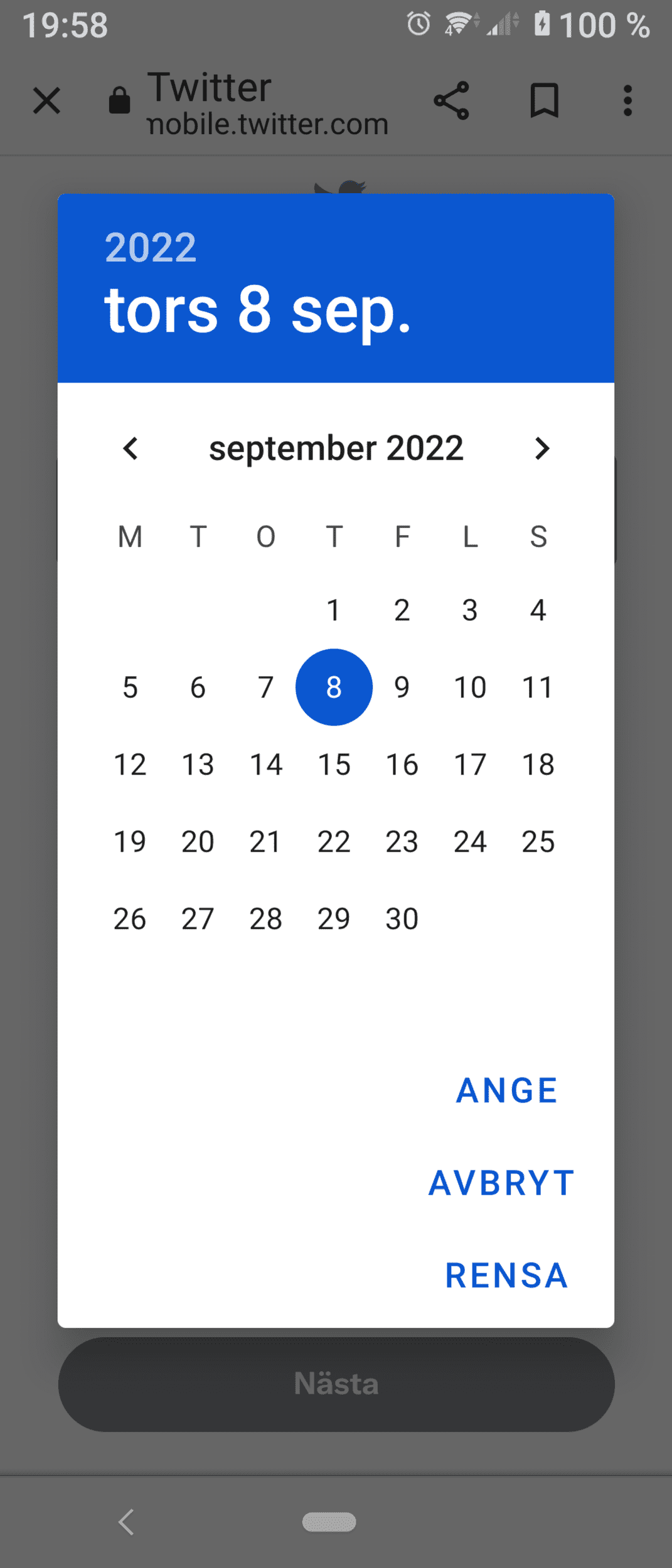Bookmark this Twitter page

[544, 100]
